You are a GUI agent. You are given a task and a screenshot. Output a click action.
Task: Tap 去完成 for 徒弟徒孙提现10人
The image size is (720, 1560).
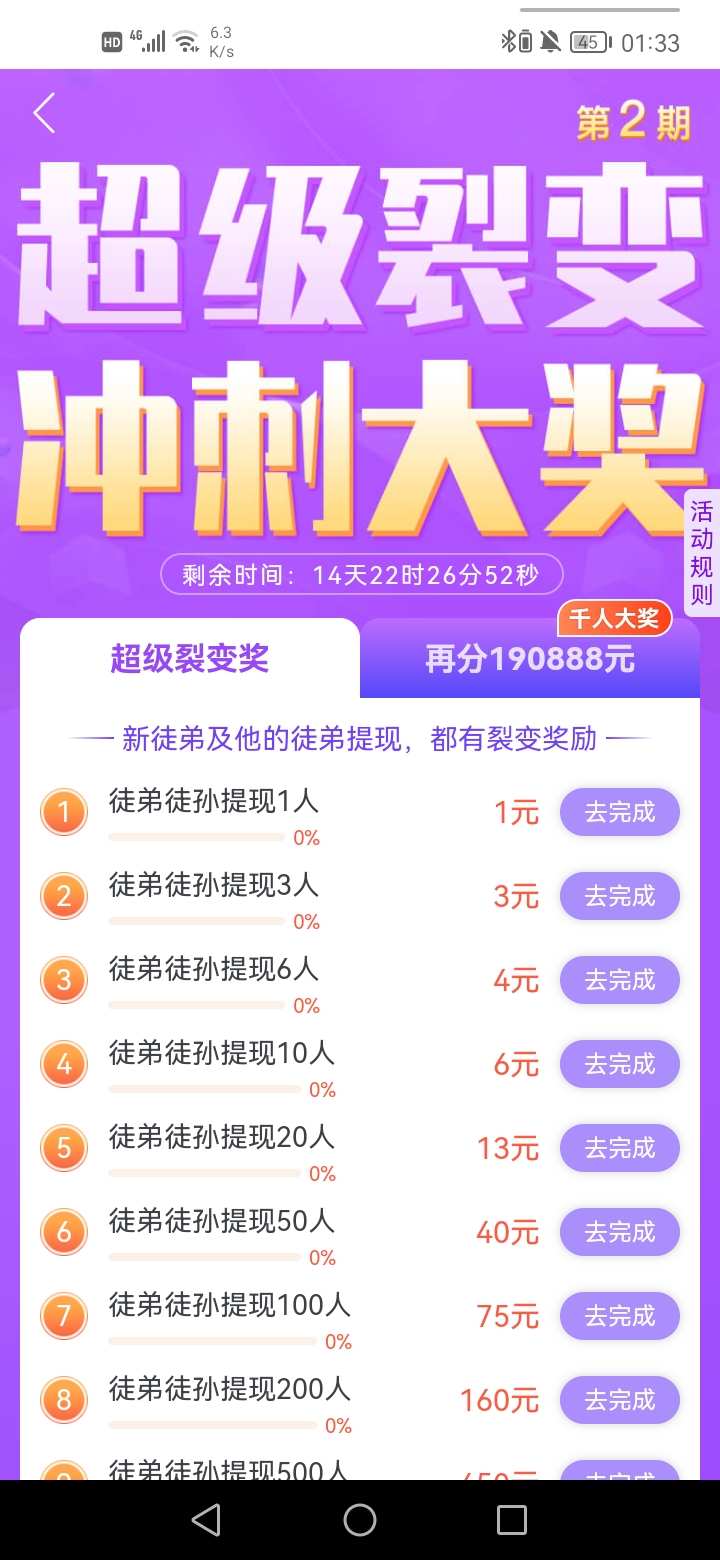(619, 1064)
